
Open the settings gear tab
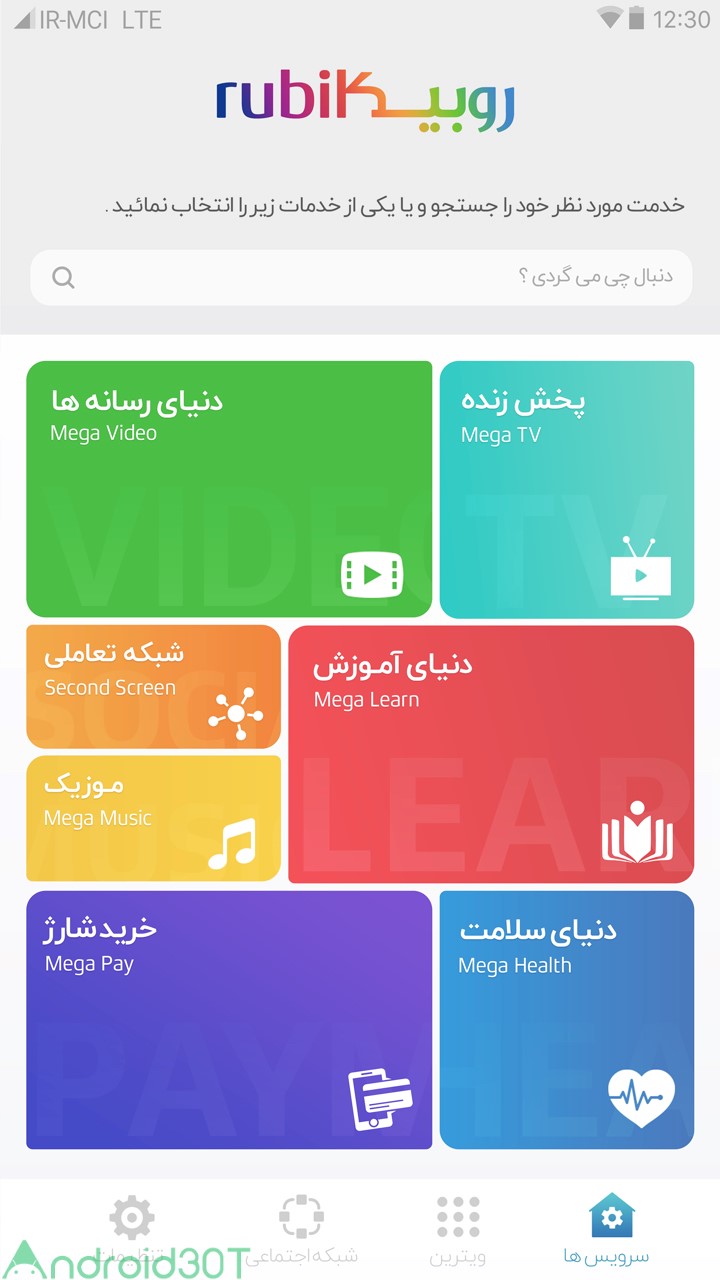[131, 1229]
